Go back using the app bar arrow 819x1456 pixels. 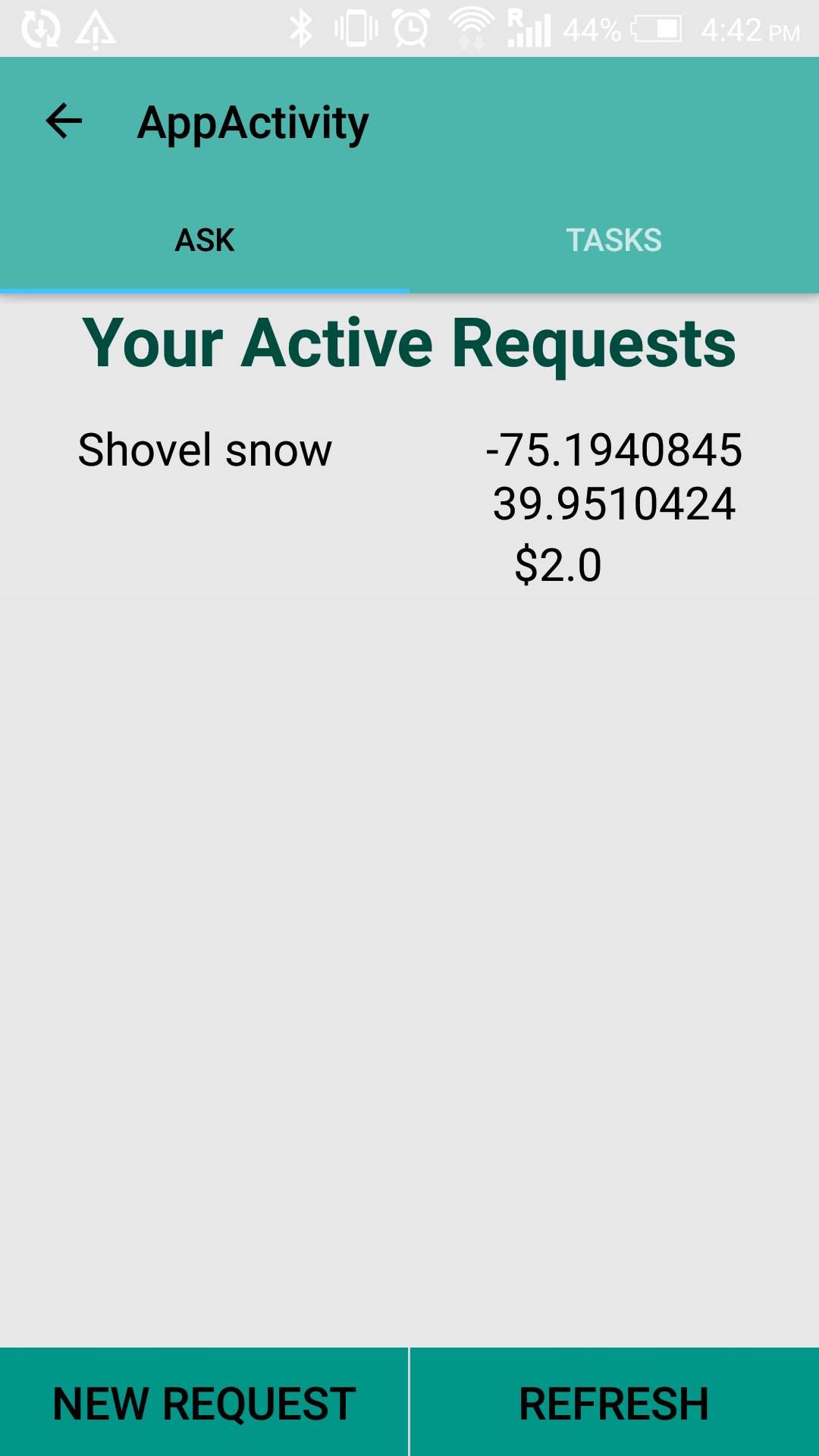[64, 121]
